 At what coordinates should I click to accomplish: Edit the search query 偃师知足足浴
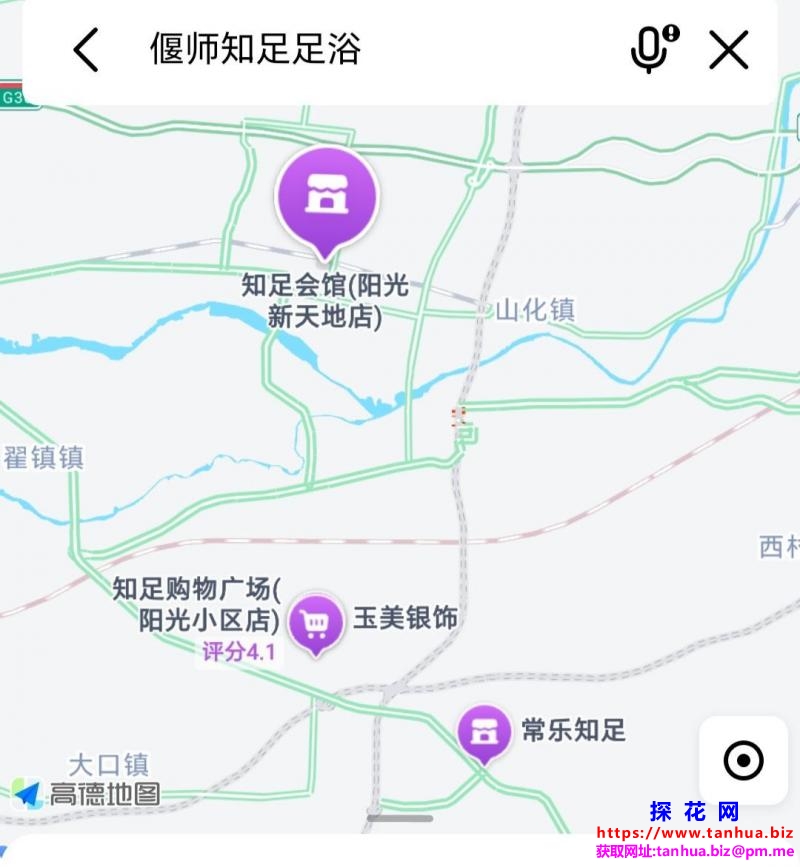click(255, 49)
